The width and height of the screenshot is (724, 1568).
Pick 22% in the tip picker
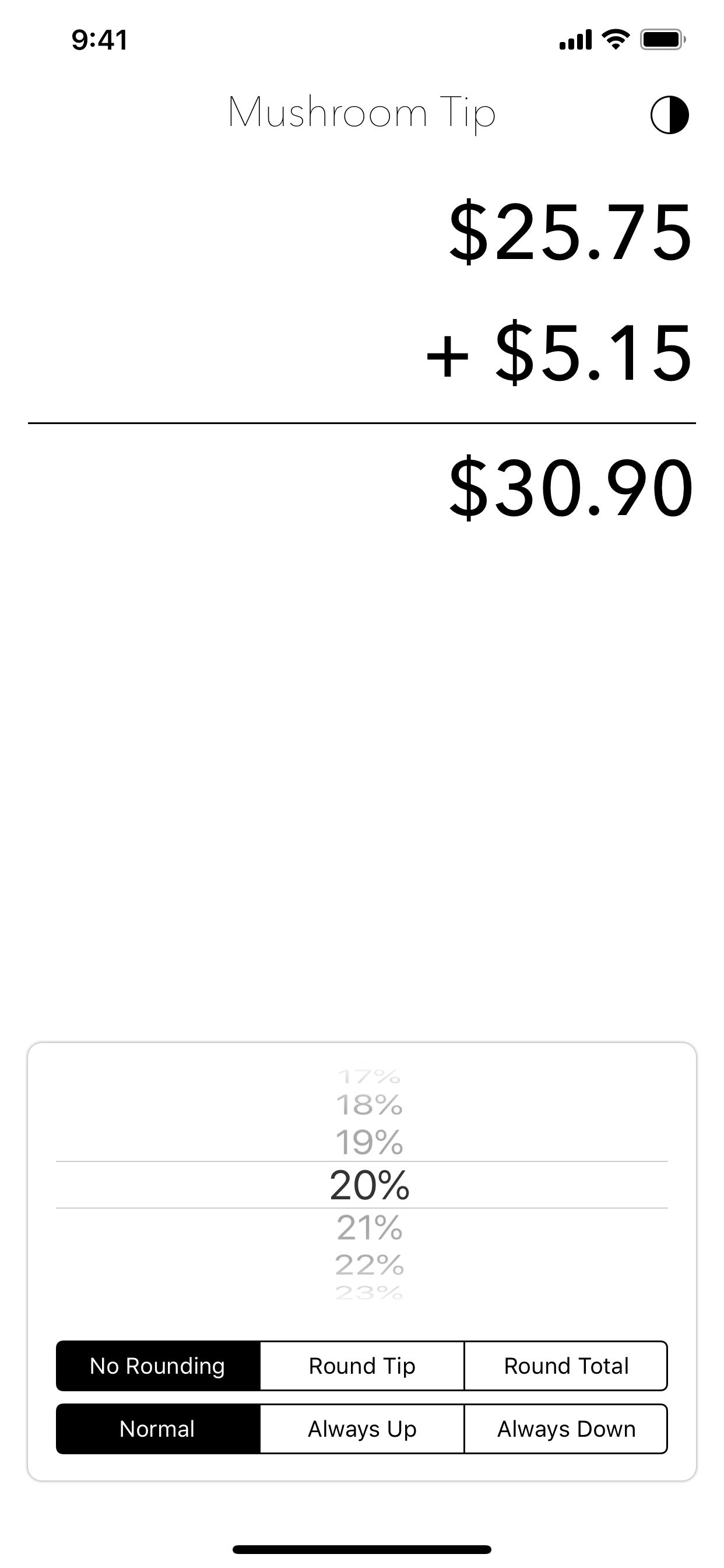pyautogui.click(x=370, y=1265)
